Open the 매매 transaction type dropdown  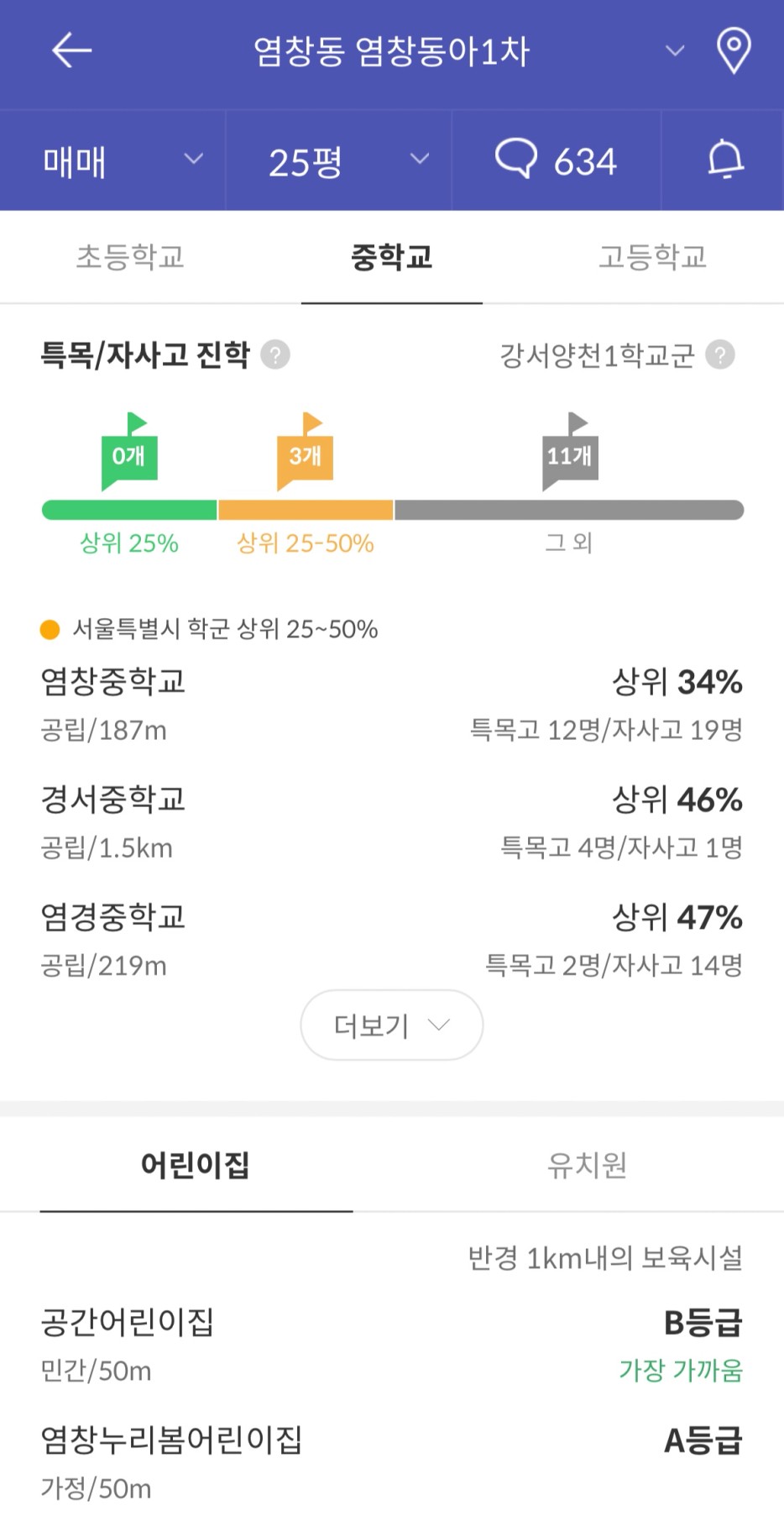pos(112,160)
